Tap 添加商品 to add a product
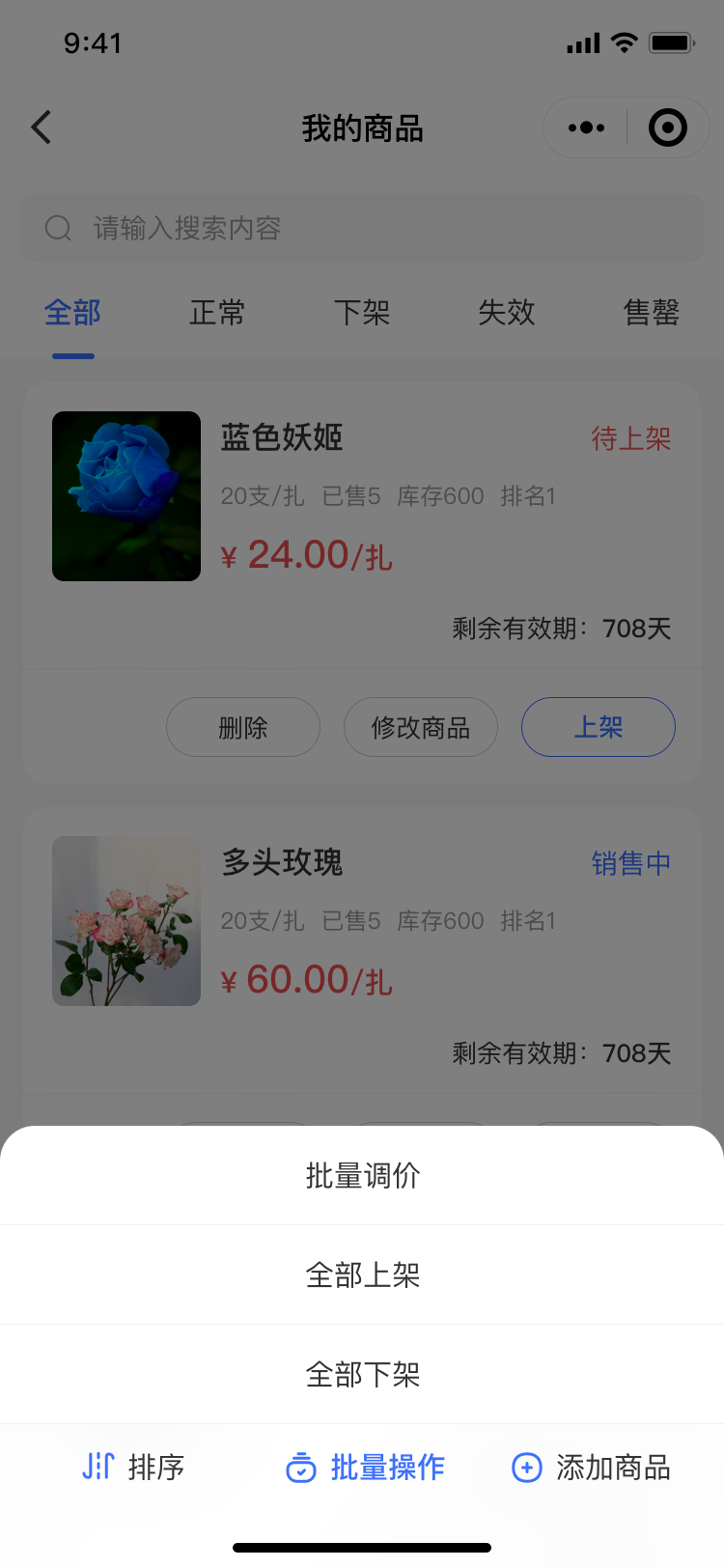 coord(591,1467)
